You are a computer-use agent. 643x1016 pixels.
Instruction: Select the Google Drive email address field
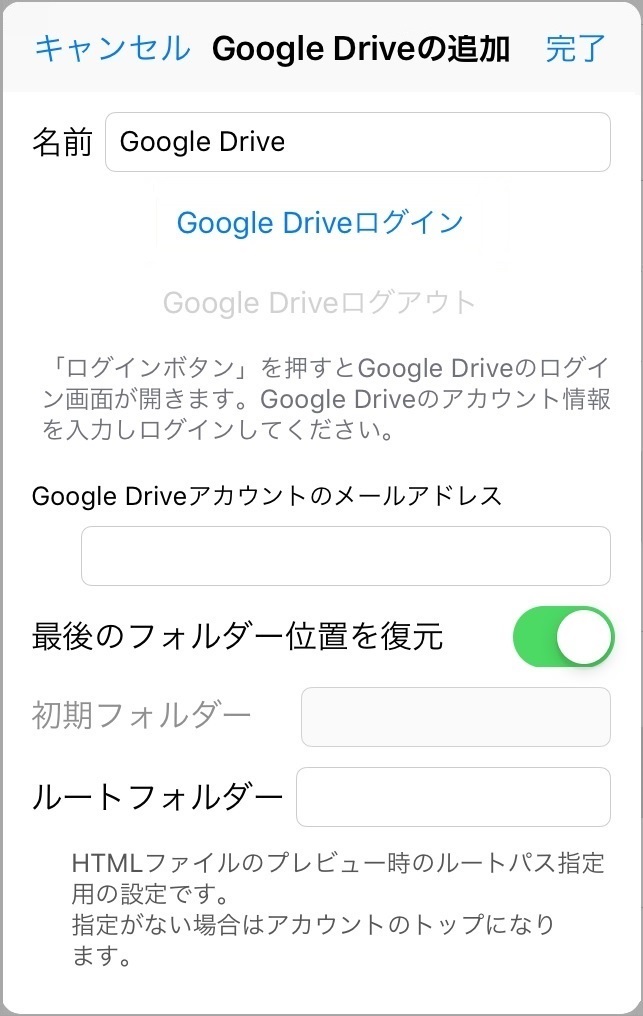(345, 556)
